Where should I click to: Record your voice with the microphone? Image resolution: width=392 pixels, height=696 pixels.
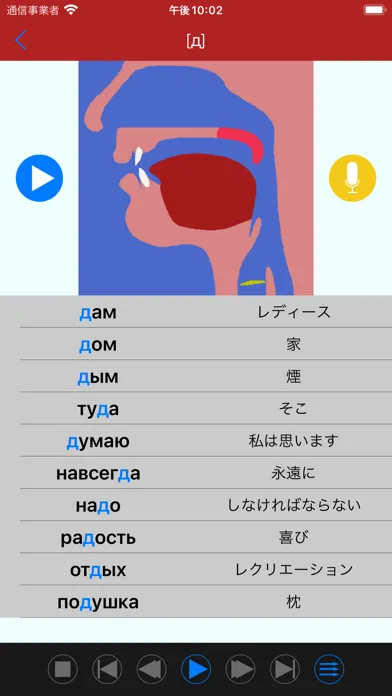pos(352,178)
